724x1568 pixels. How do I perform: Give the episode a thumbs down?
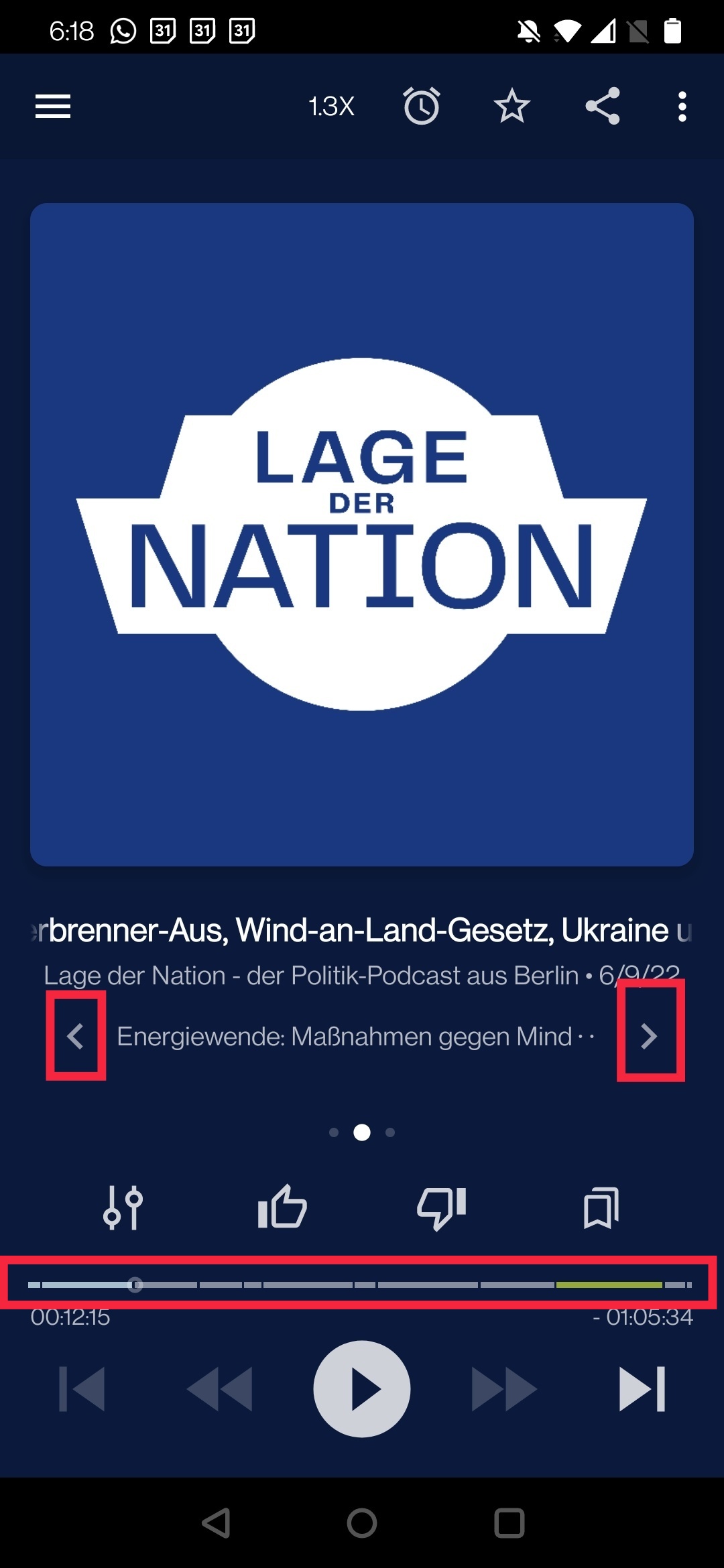pyautogui.click(x=441, y=1207)
